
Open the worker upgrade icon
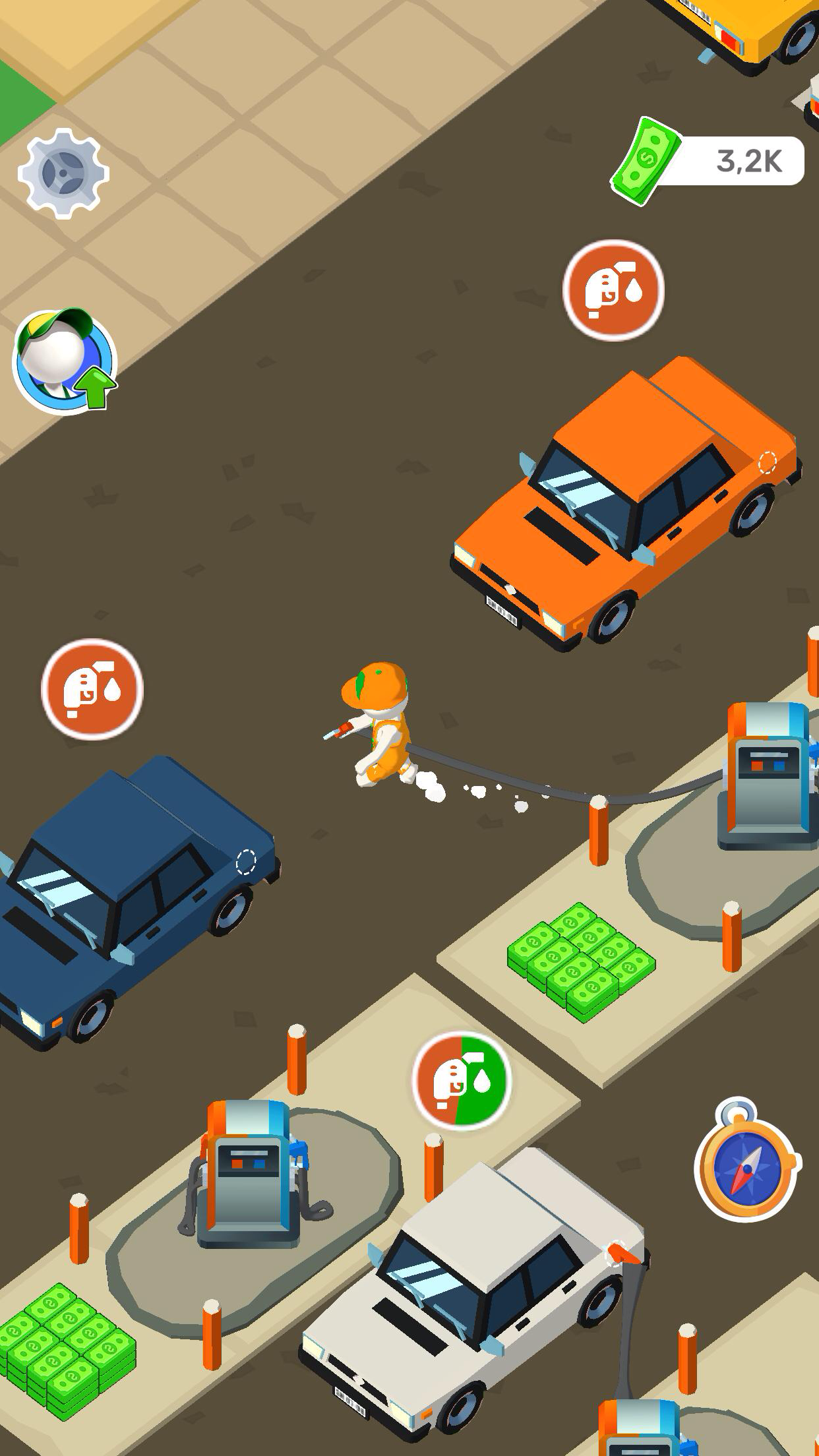pos(64,361)
